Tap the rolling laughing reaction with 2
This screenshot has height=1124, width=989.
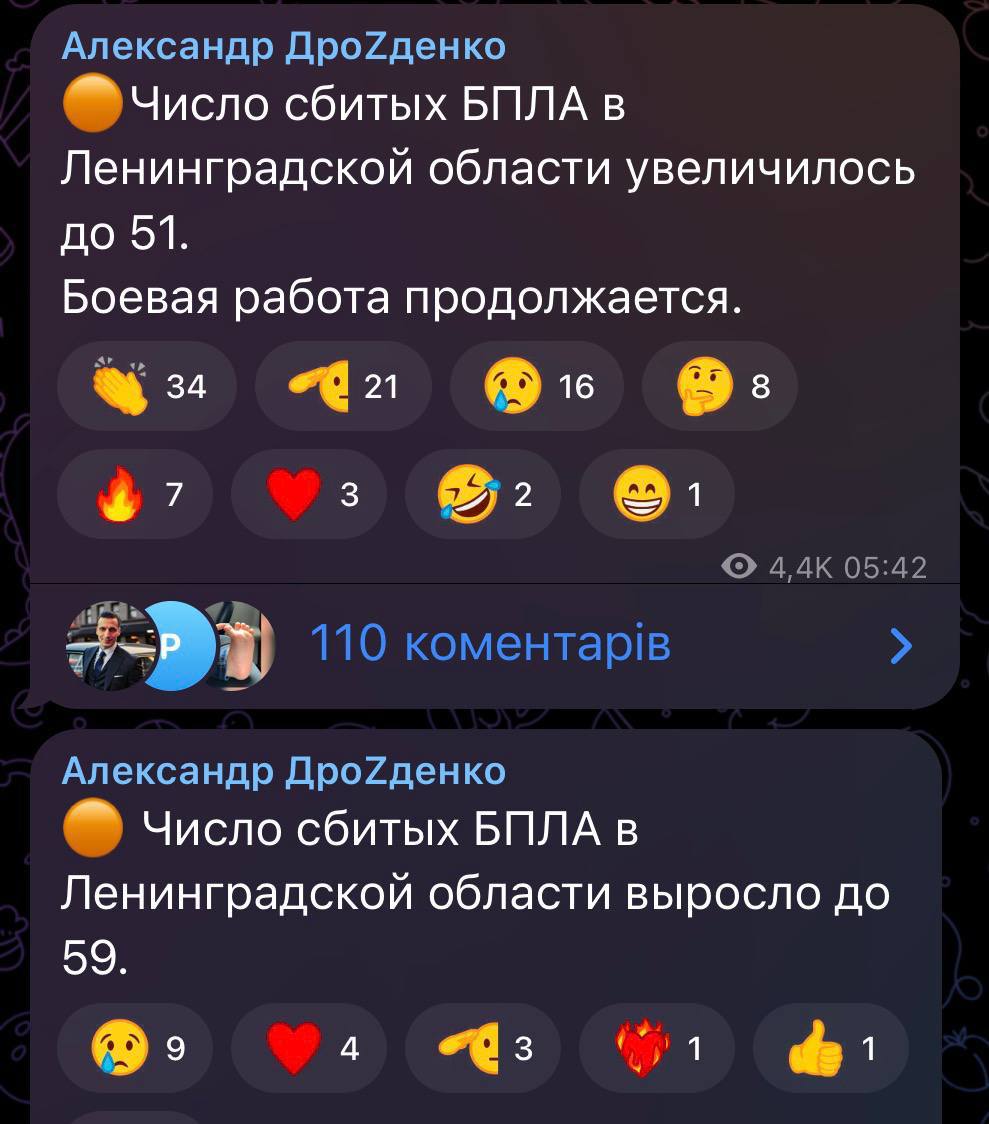click(x=483, y=494)
